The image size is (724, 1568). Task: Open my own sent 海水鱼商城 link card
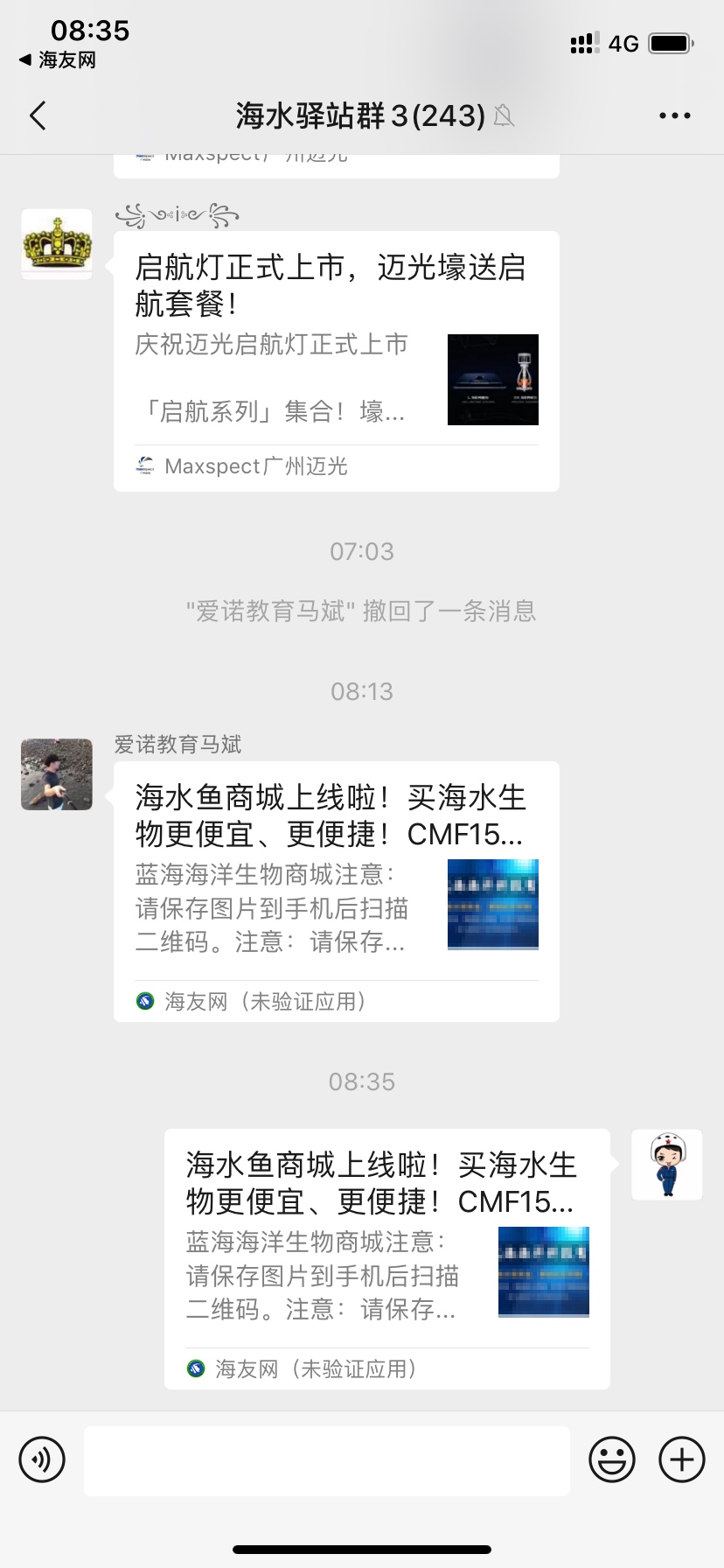coord(386,1258)
